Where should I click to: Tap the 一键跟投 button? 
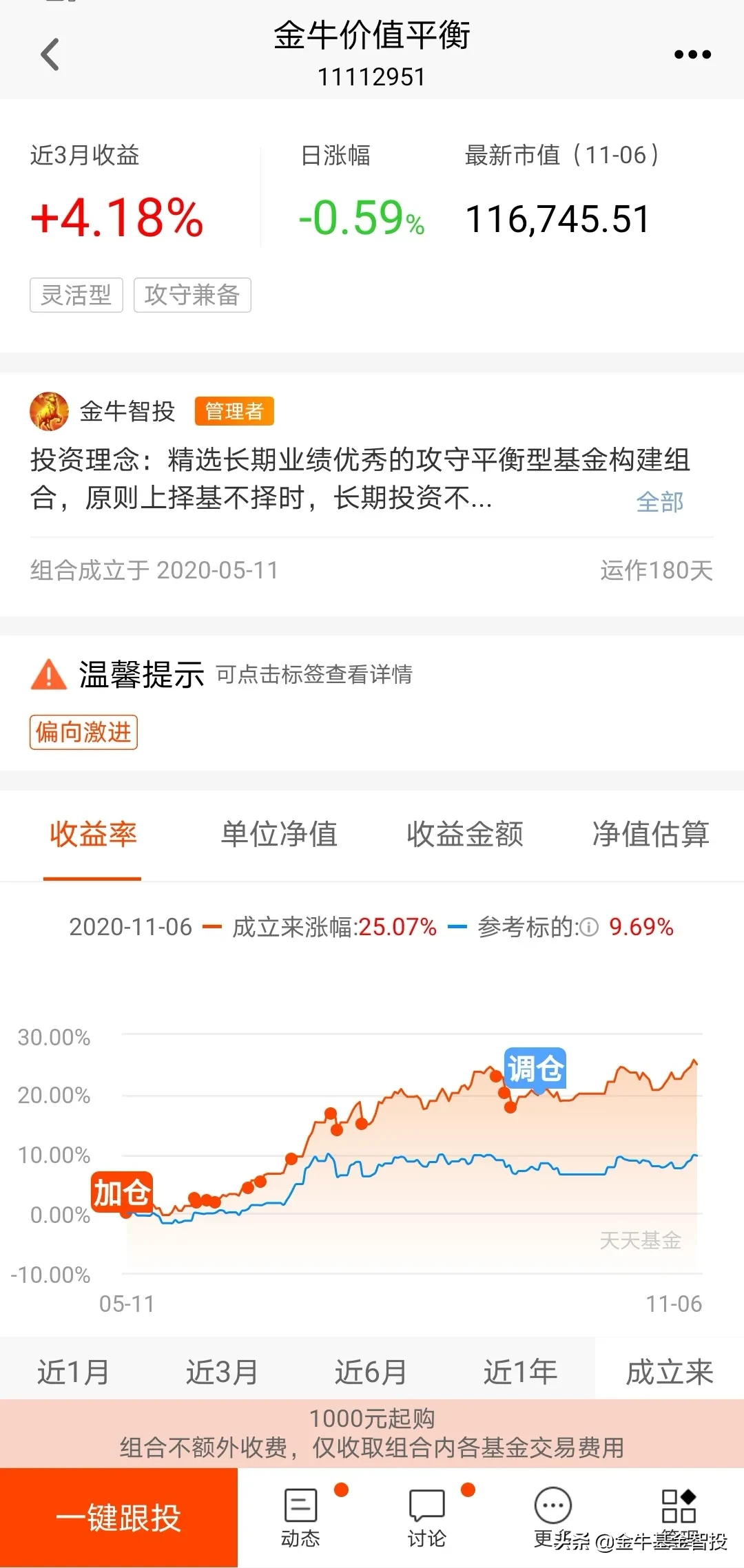[118, 1518]
